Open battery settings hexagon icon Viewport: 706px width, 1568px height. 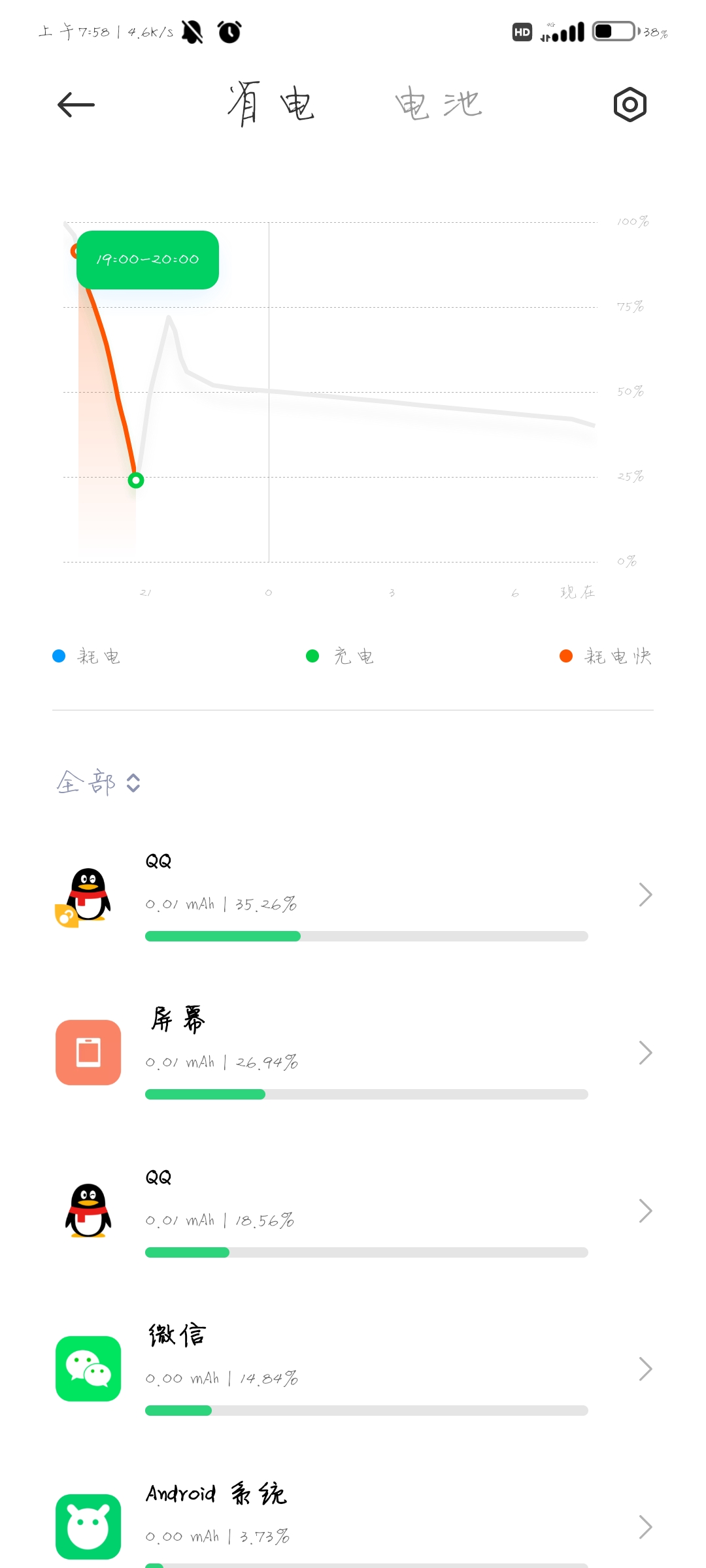[x=630, y=105]
